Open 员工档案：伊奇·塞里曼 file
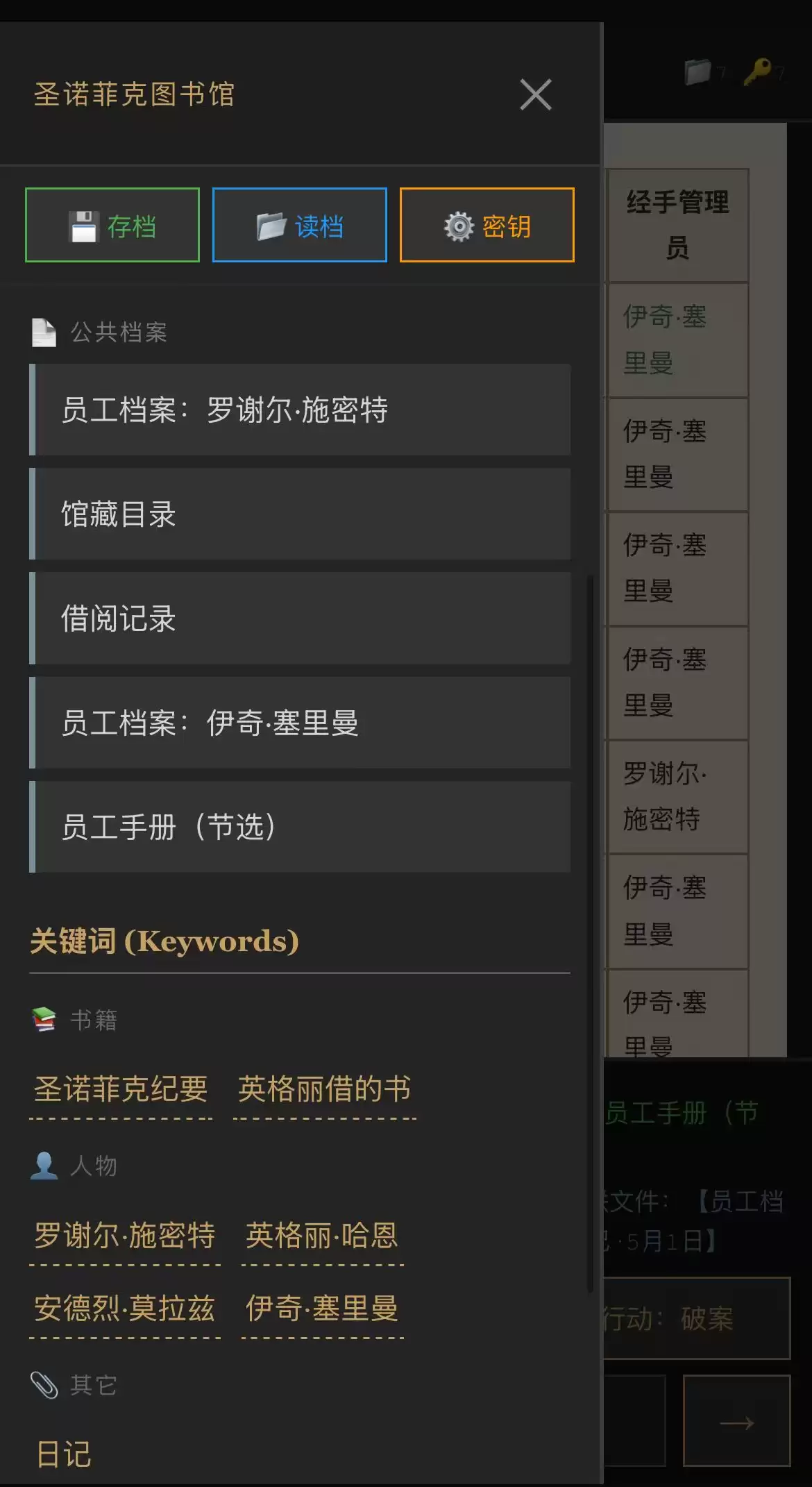The height and width of the screenshot is (1487, 812). pyautogui.click(x=300, y=723)
